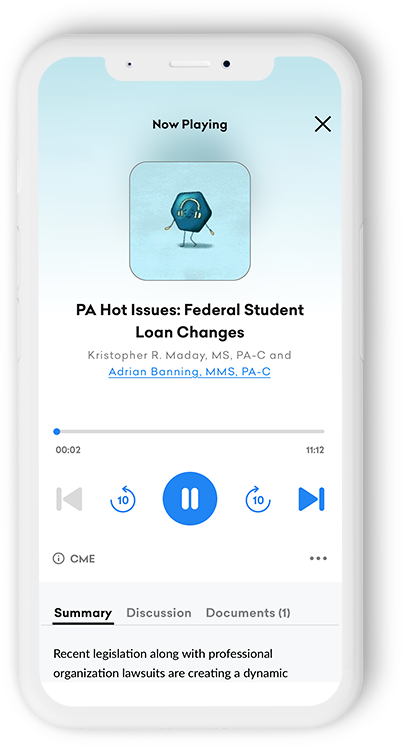Close the Now Playing screen
Viewport: 402px width, 747px height.
[322, 124]
